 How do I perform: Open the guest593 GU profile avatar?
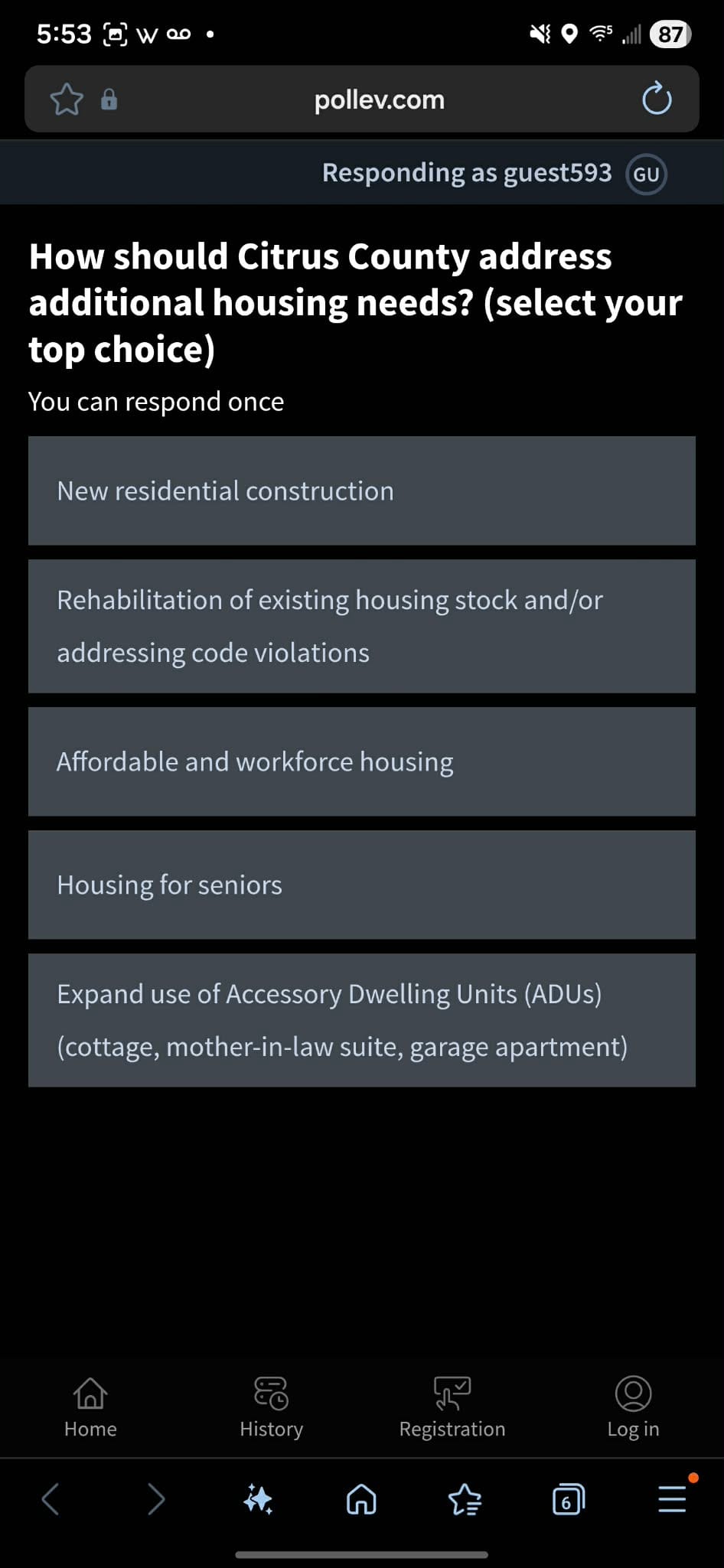(x=646, y=174)
